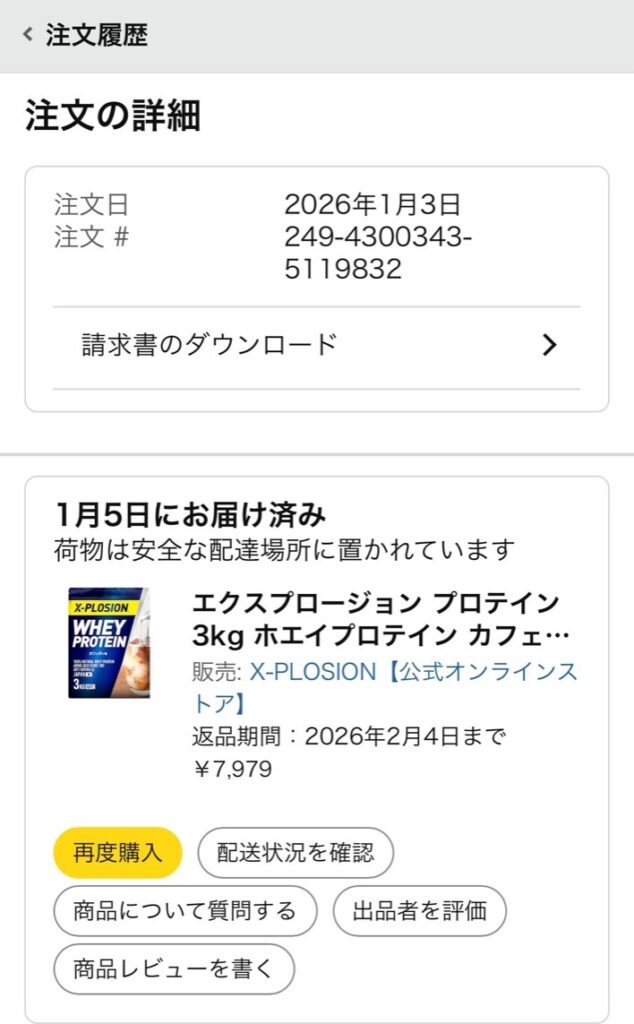The width and height of the screenshot is (634, 1024).
Task: Rate the seller via 出品者を評価
Action: (419, 911)
